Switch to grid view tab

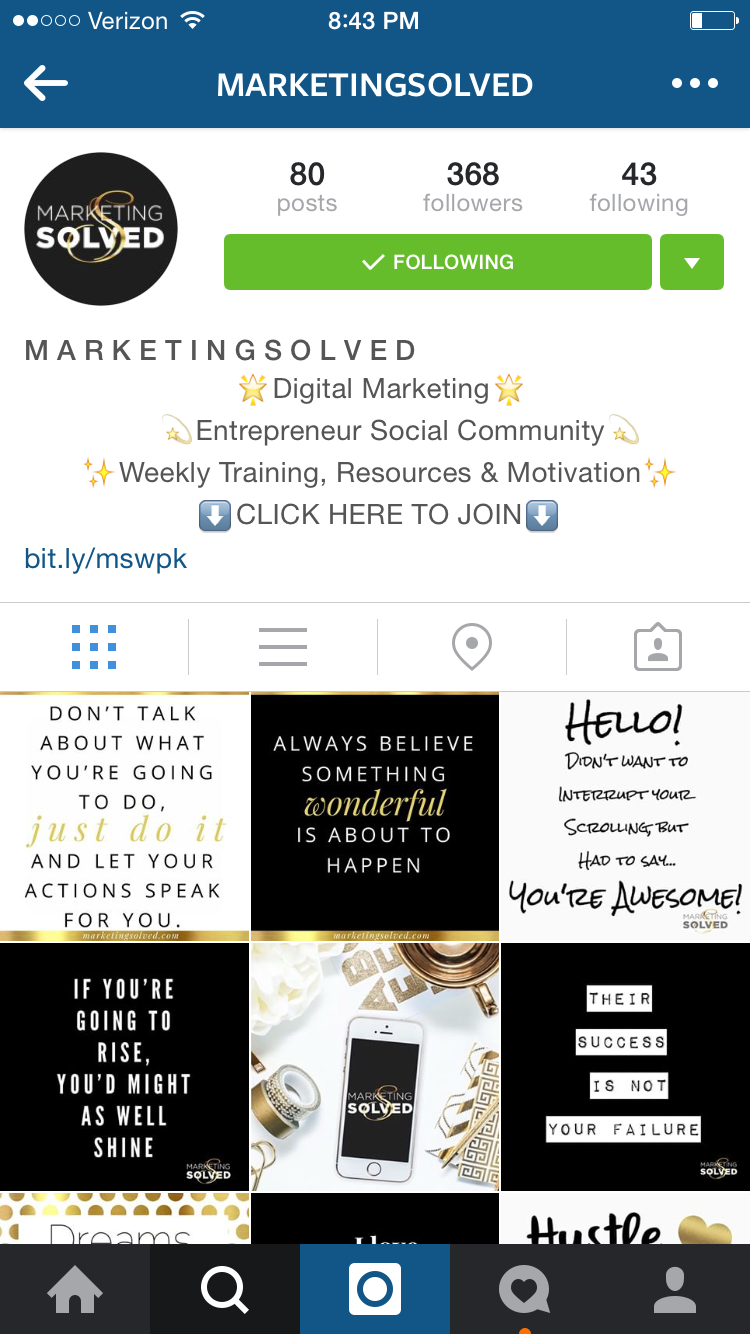coord(94,647)
